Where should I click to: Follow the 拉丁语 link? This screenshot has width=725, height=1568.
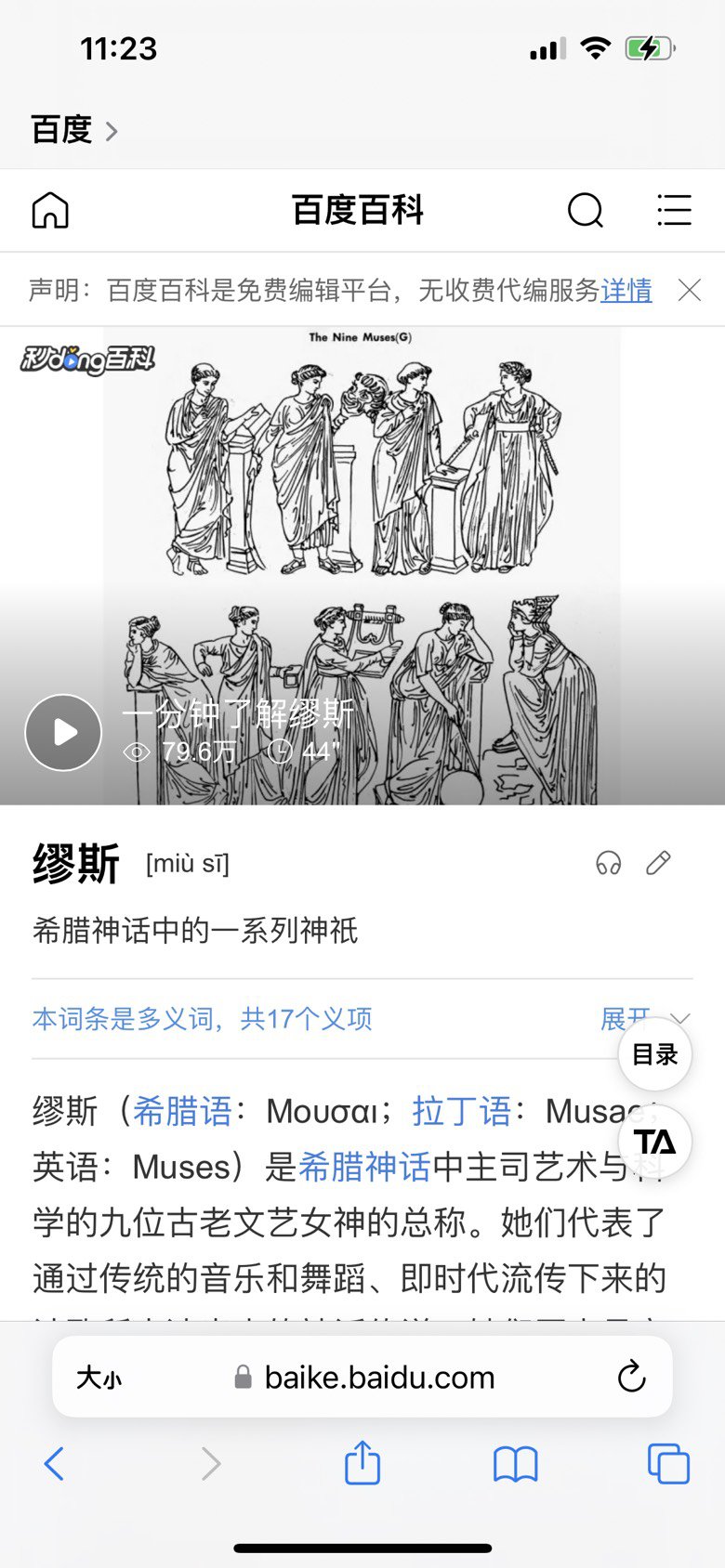coord(462,1111)
